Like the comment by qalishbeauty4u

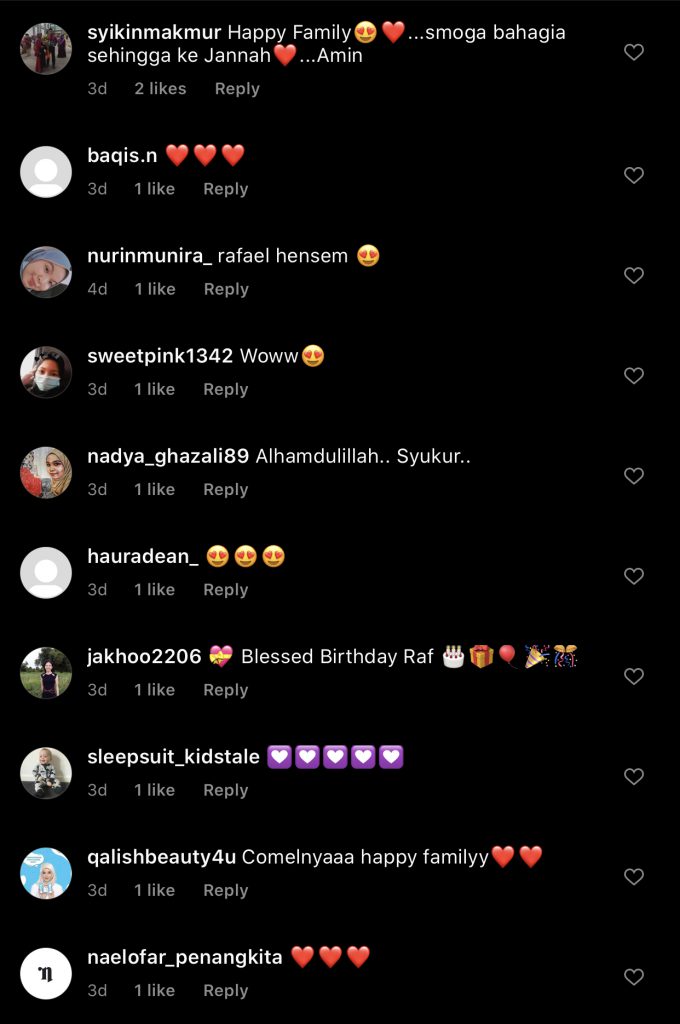click(x=634, y=877)
